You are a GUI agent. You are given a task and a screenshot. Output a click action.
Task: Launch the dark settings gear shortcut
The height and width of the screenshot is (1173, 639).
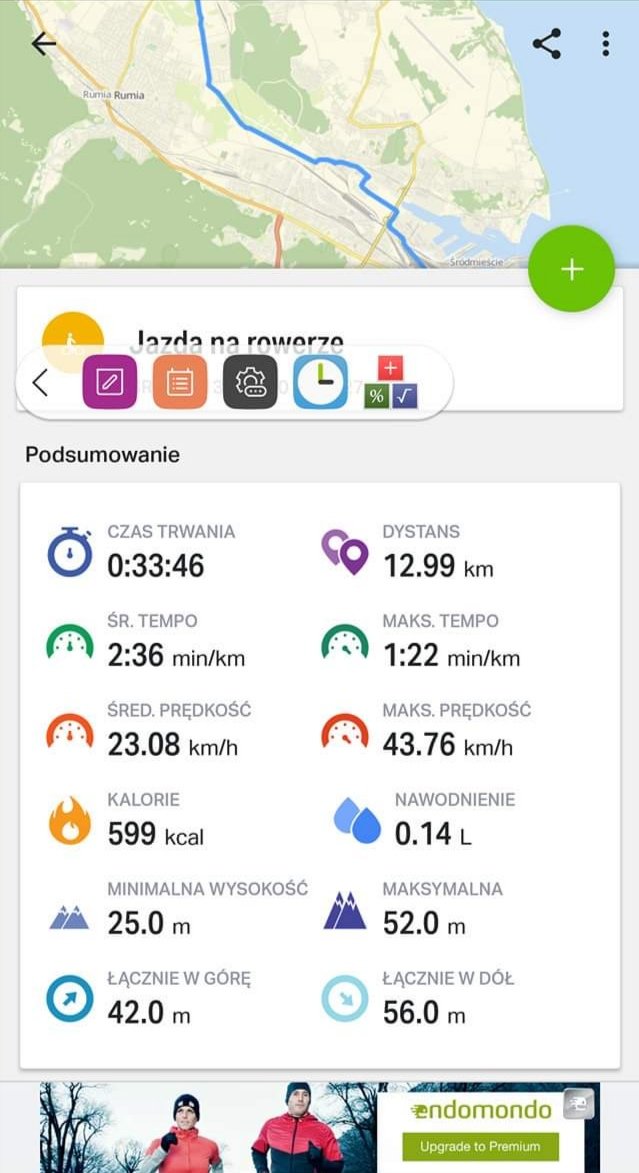pyautogui.click(x=250, y=382)
